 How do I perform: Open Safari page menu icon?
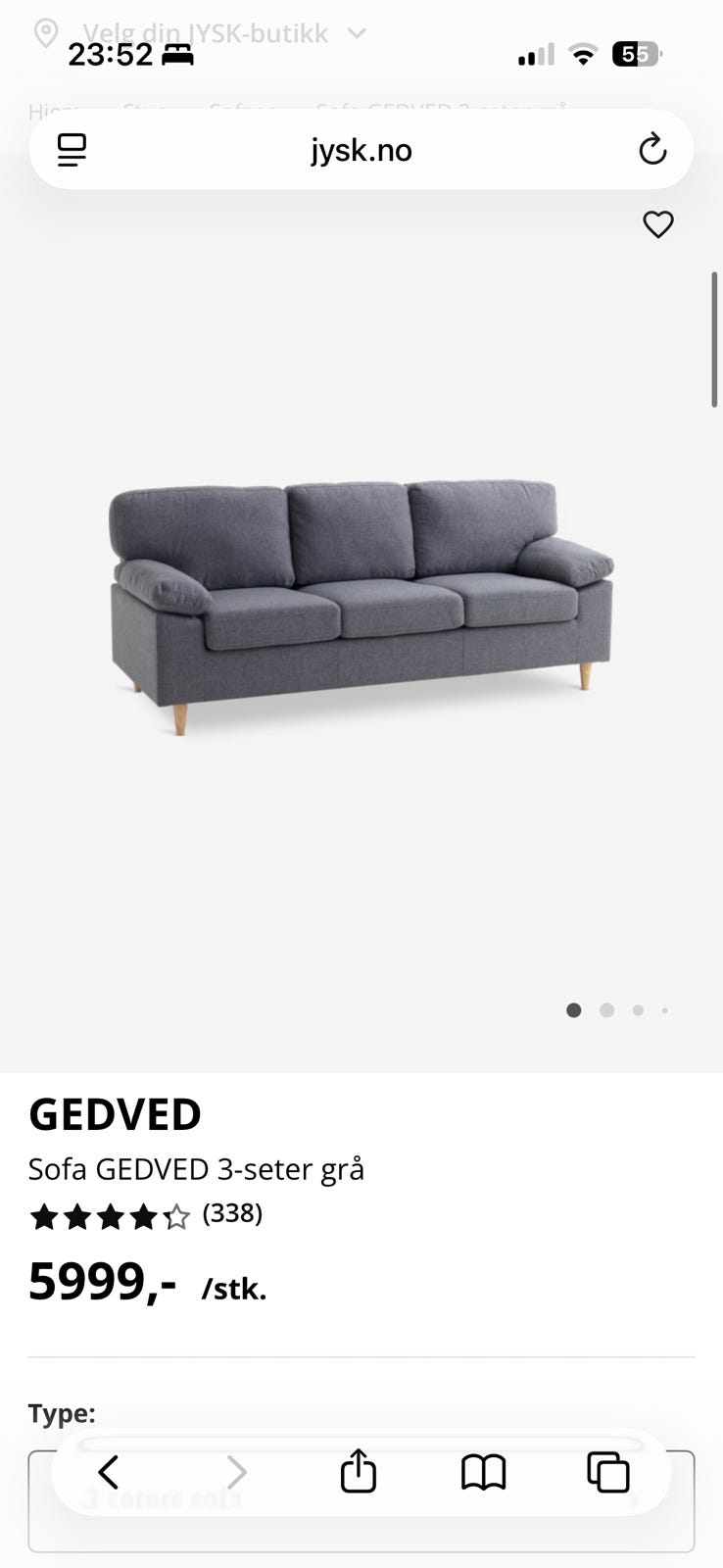[x=72, y=150]
